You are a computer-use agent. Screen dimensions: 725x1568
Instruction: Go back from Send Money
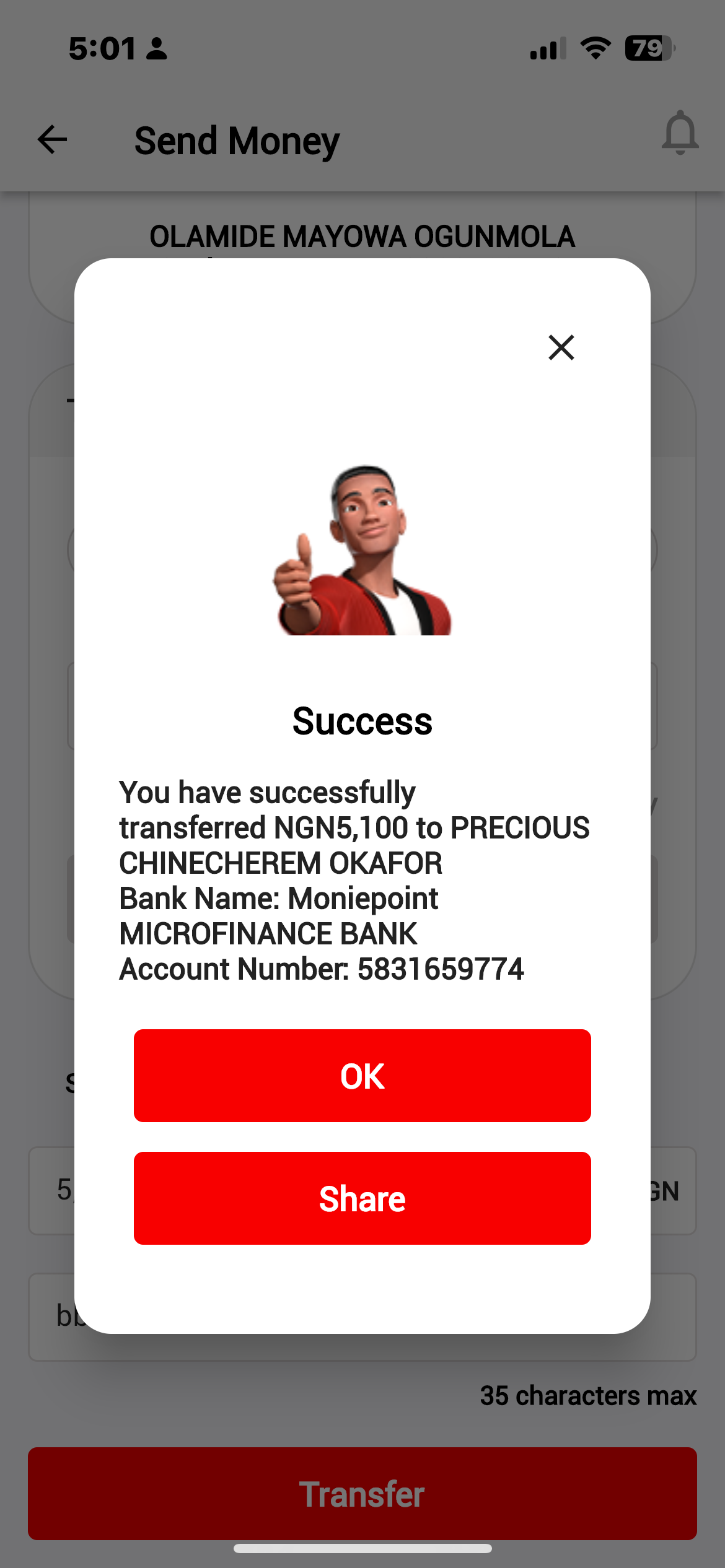tap(52, 139)
